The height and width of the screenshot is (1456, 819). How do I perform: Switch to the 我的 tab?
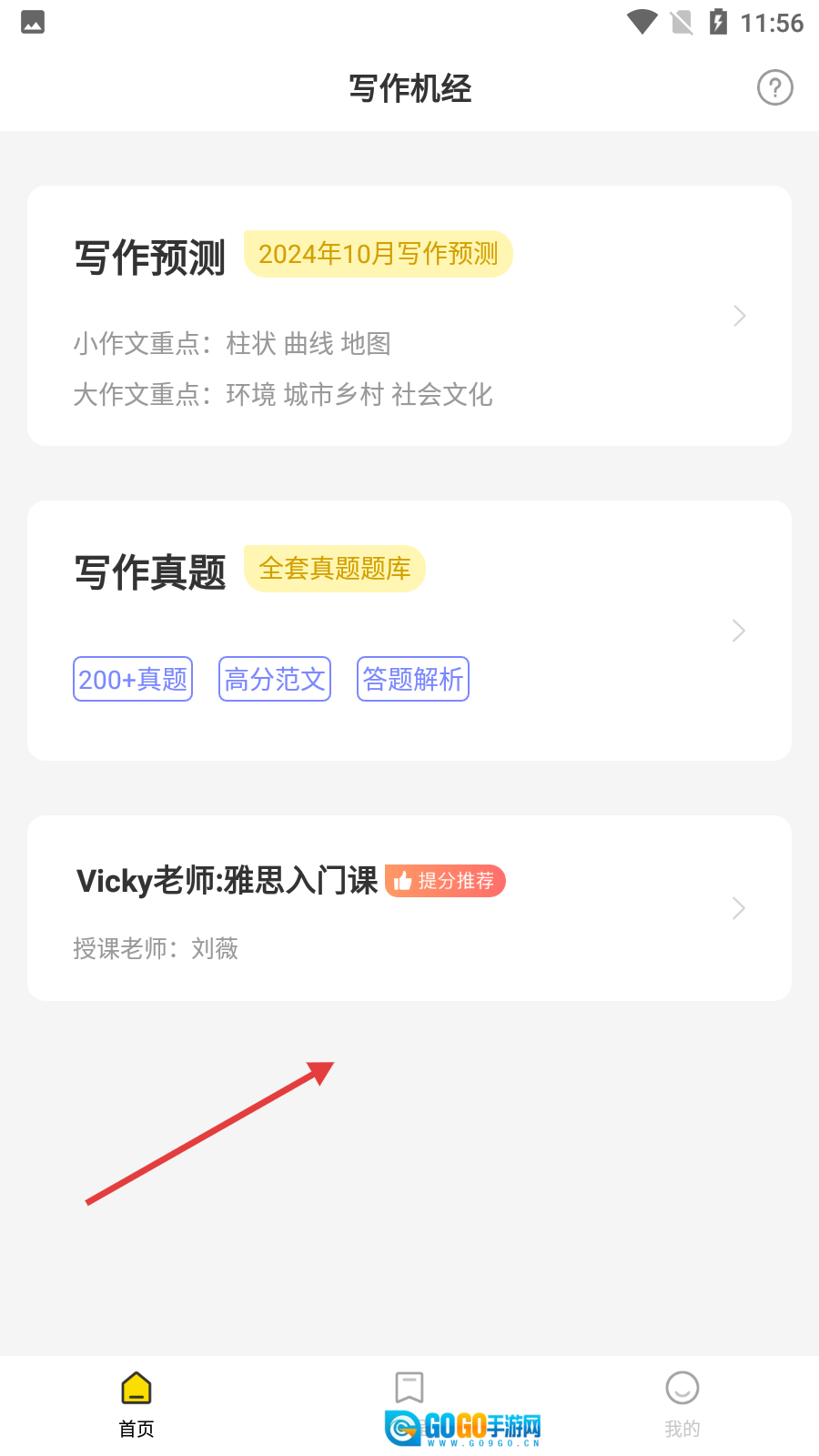[x=682, y=1404]
